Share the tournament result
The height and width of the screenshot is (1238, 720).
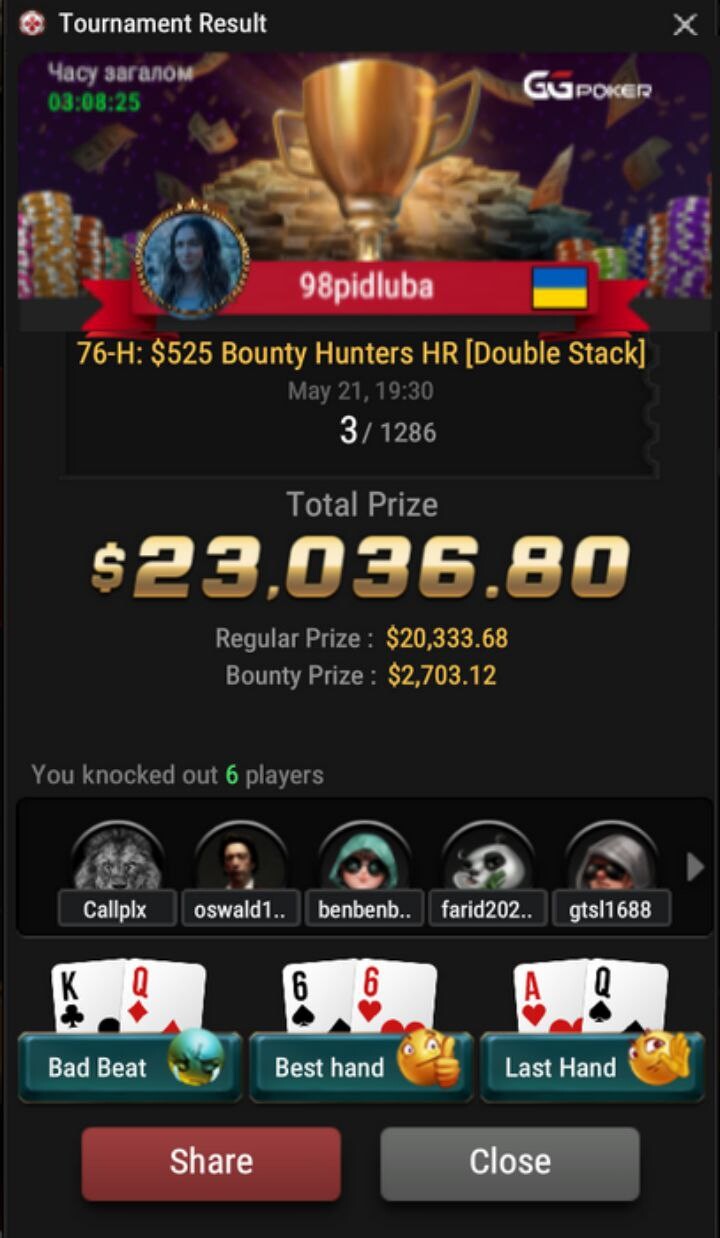[211, 1162]
